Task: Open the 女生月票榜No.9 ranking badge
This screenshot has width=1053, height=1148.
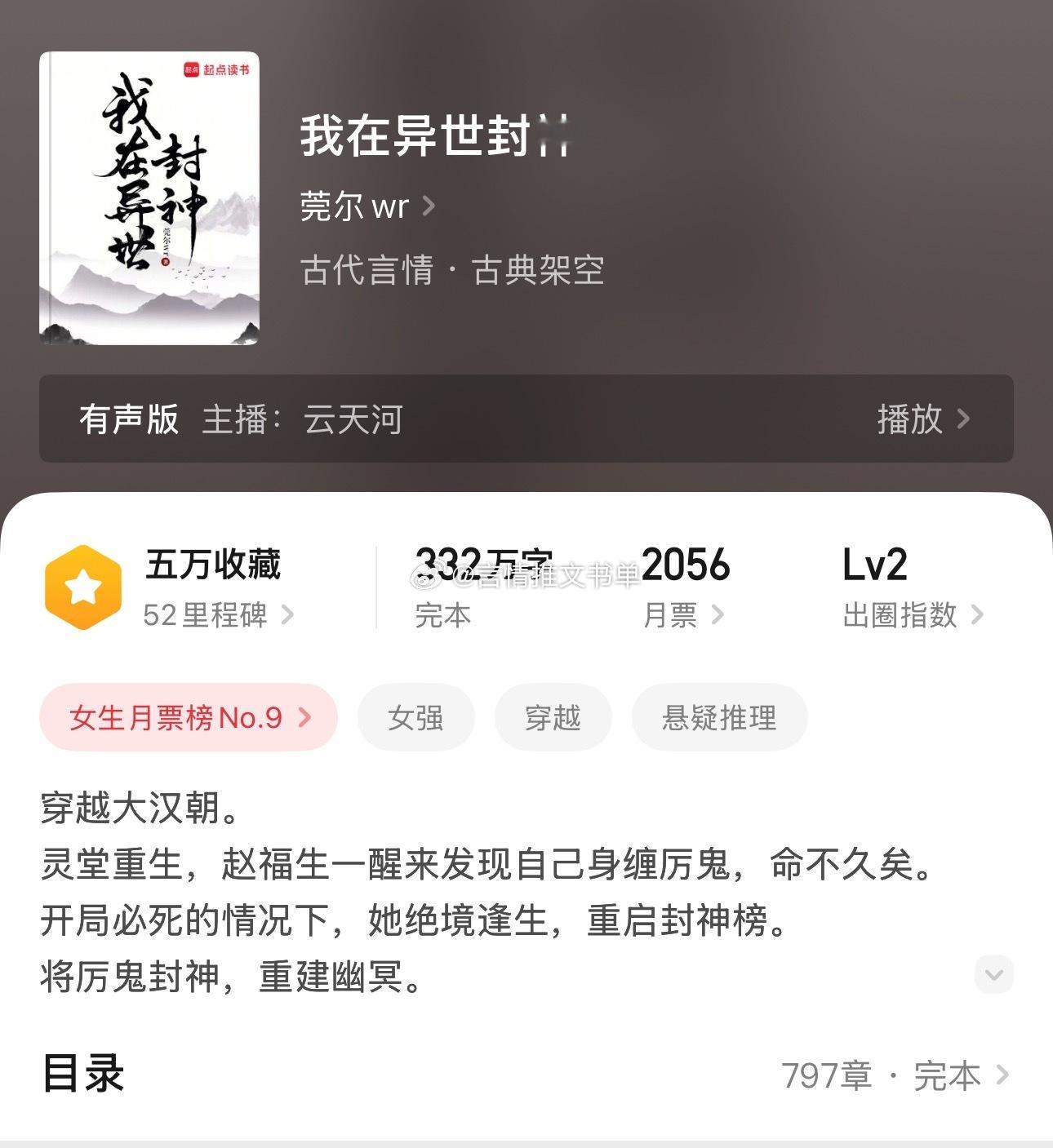Action: (186, 716)
